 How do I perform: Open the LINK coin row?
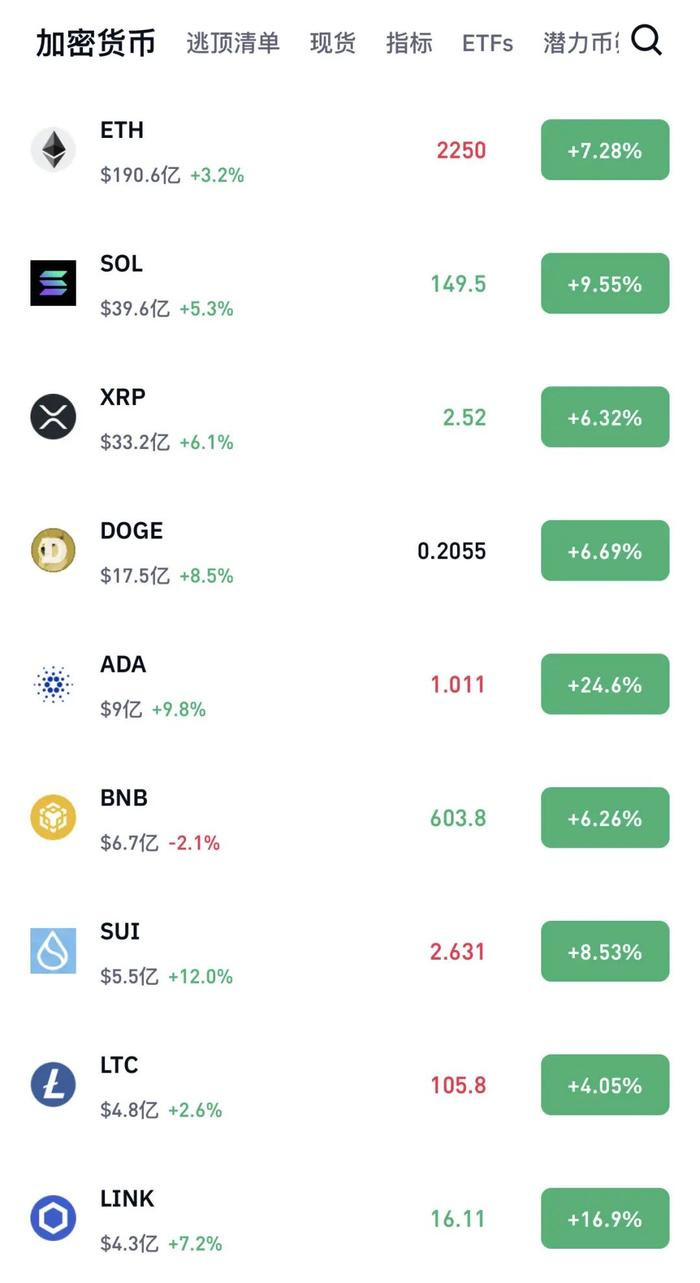coord(350,1219)
